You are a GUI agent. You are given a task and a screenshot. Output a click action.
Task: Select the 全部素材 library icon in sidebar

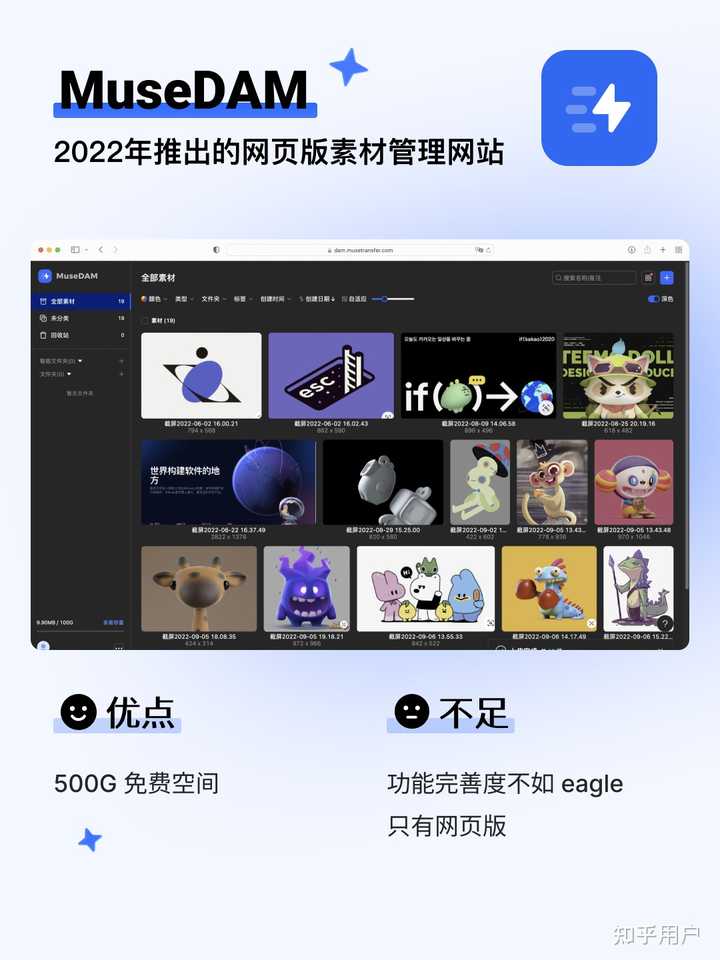pyautogui.click(x=44, y=300)
